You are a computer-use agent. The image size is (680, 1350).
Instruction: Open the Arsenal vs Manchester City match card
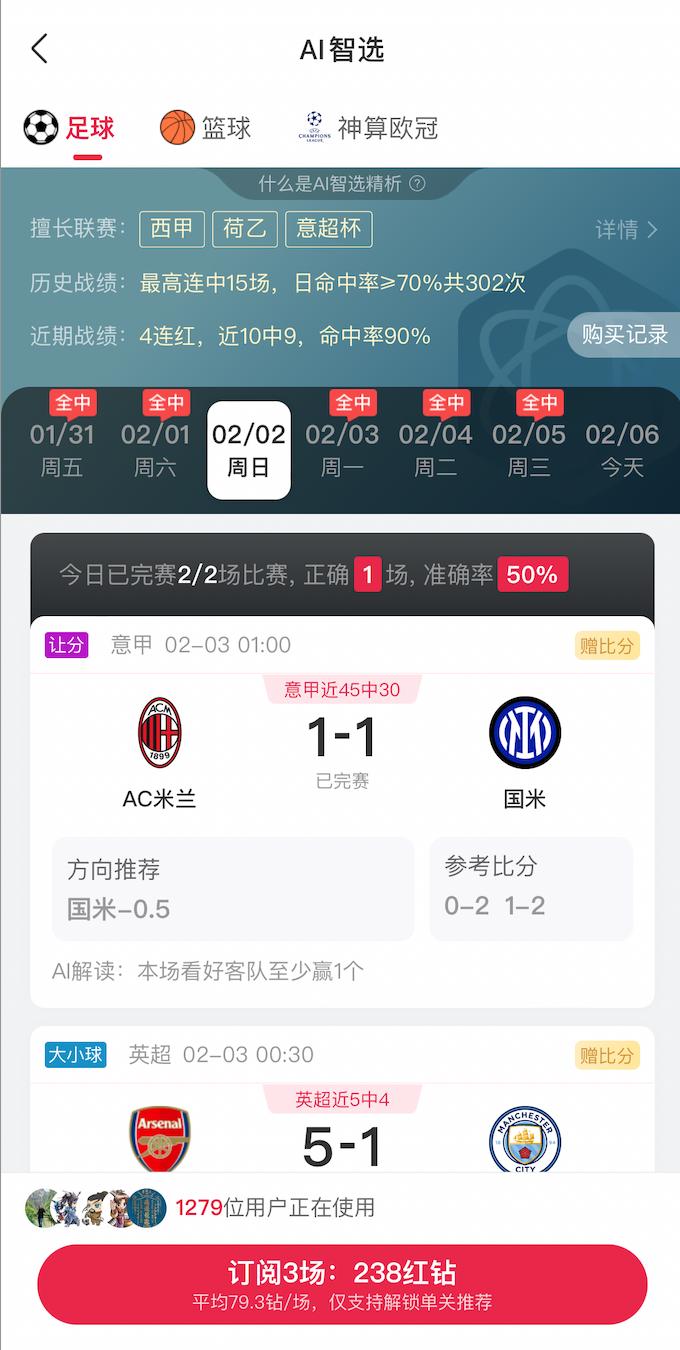click(x=342, y=1130)
